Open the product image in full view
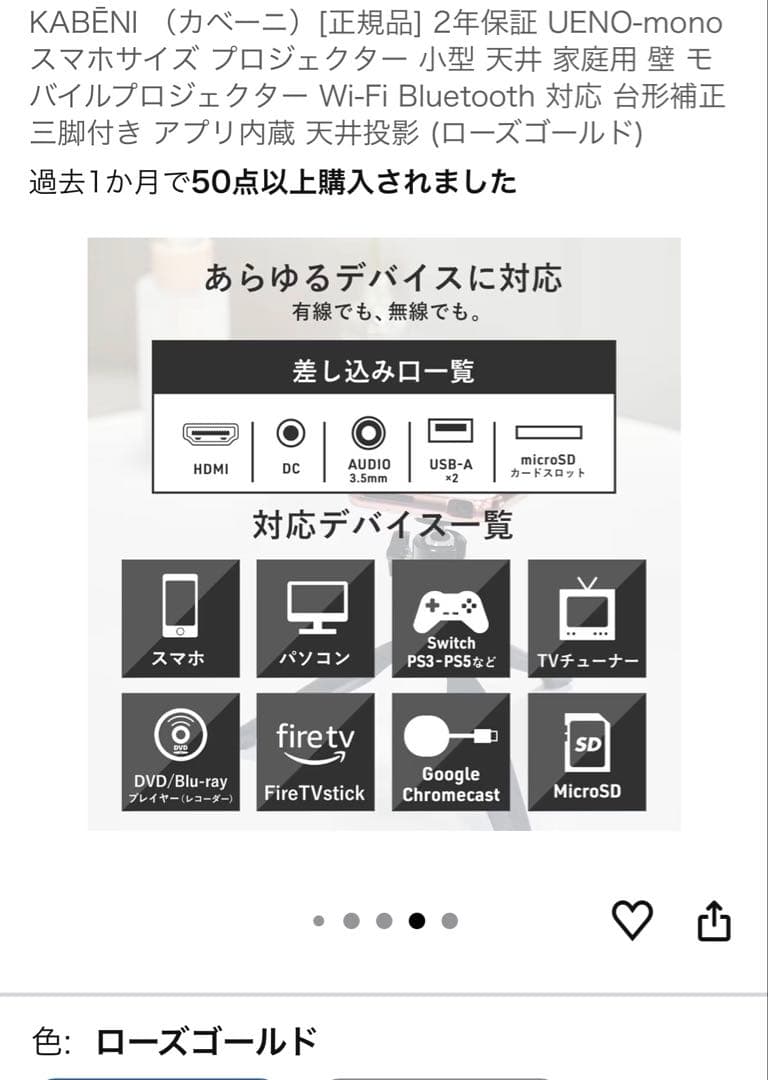 (x=384, y=534)
